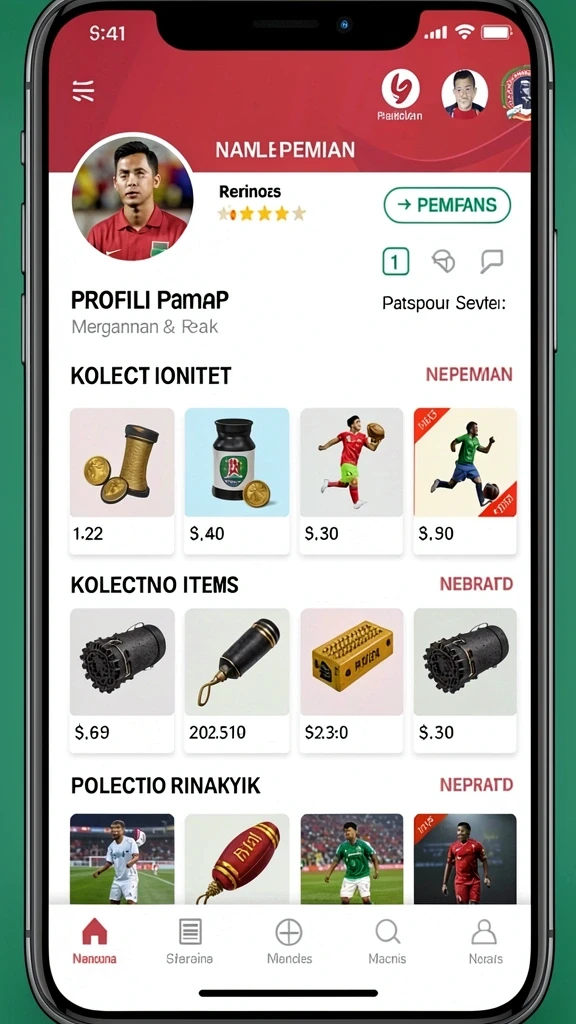Open NEPRAFD link beside POLECTIO RINAKYIK
Screen dimensions: 576x1024
coord(476,784)
